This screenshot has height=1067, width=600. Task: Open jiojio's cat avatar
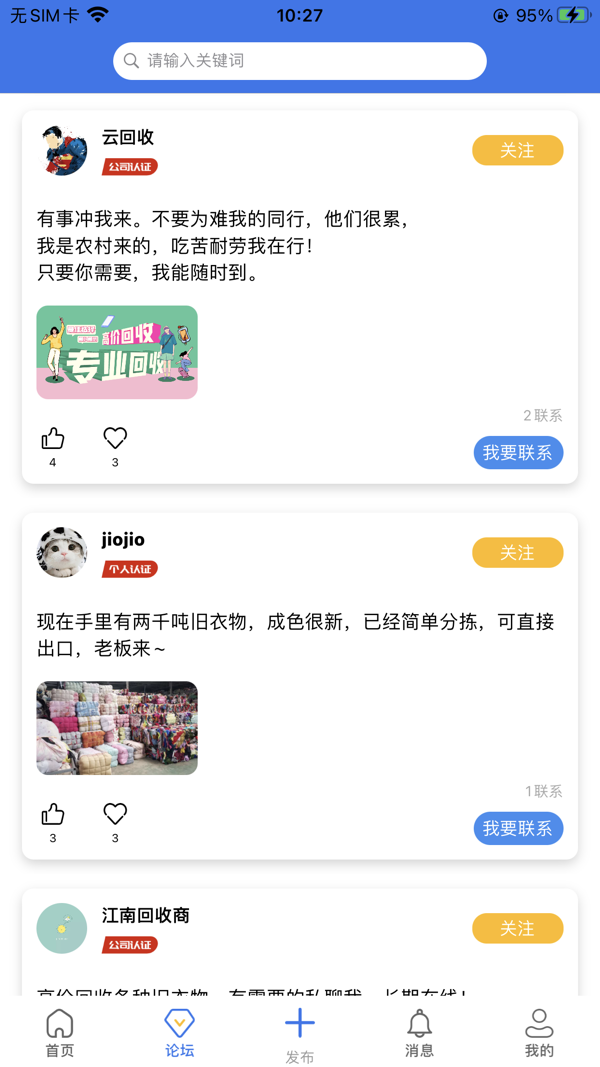pyautogui.click(x=62, y=553)
